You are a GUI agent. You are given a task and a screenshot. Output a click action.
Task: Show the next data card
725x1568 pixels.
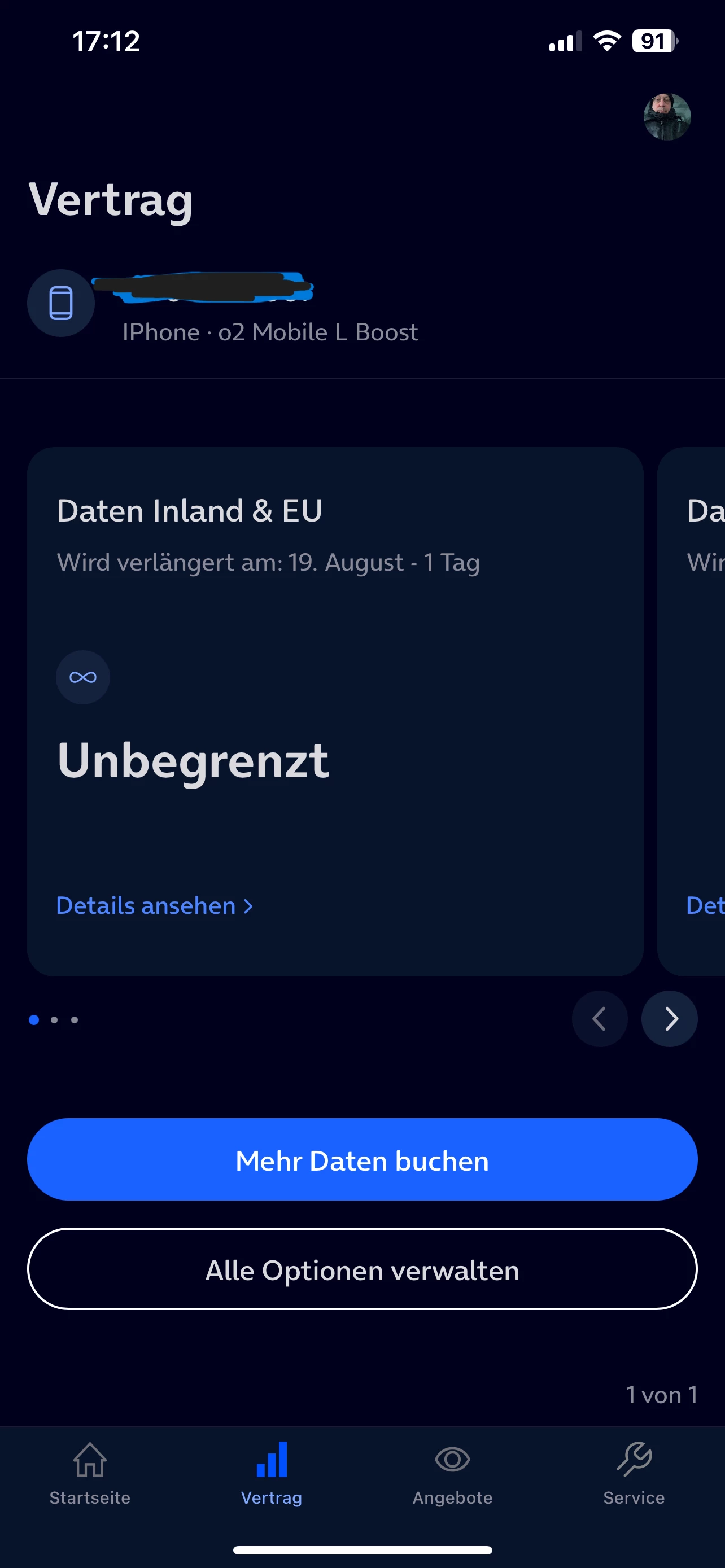[x=669, y=1019]
